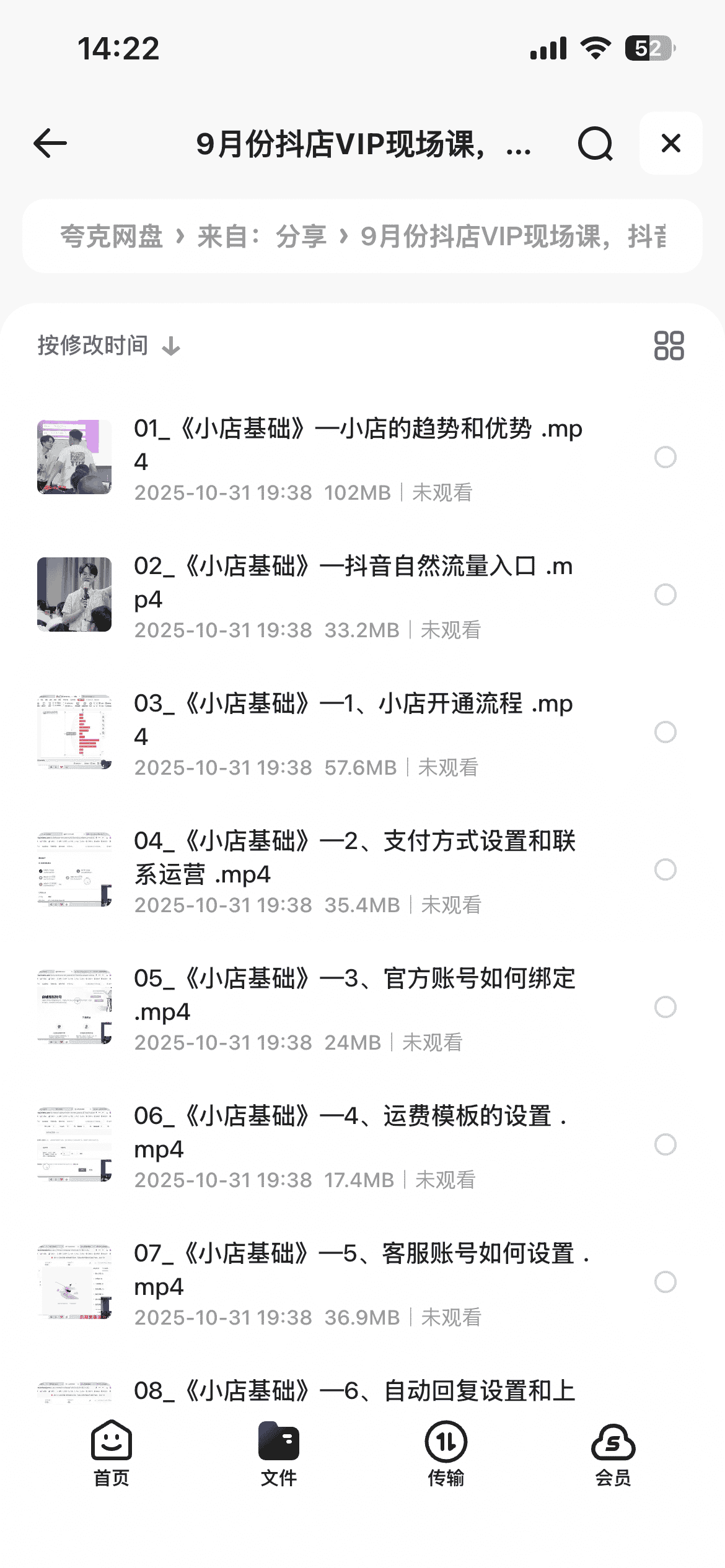725x1568 pixels.
Task: Open video 01_ 小店的趋势和优势
Action: 358,445
